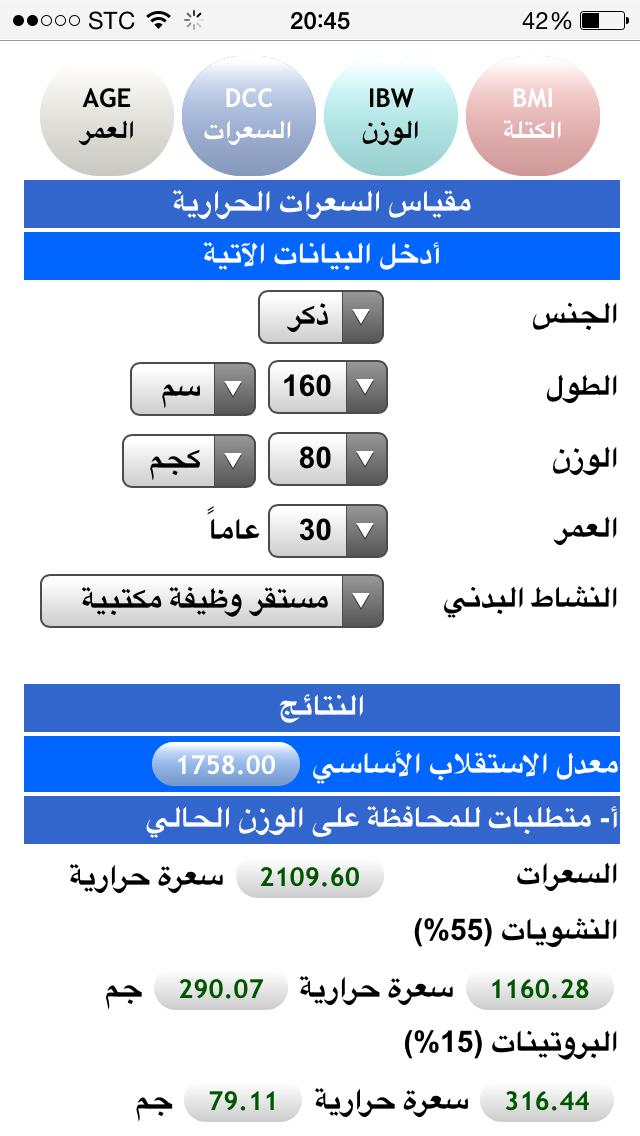The image size is (640, 1136).
Task: Change the weight value from 80
Action: (327, 458)
